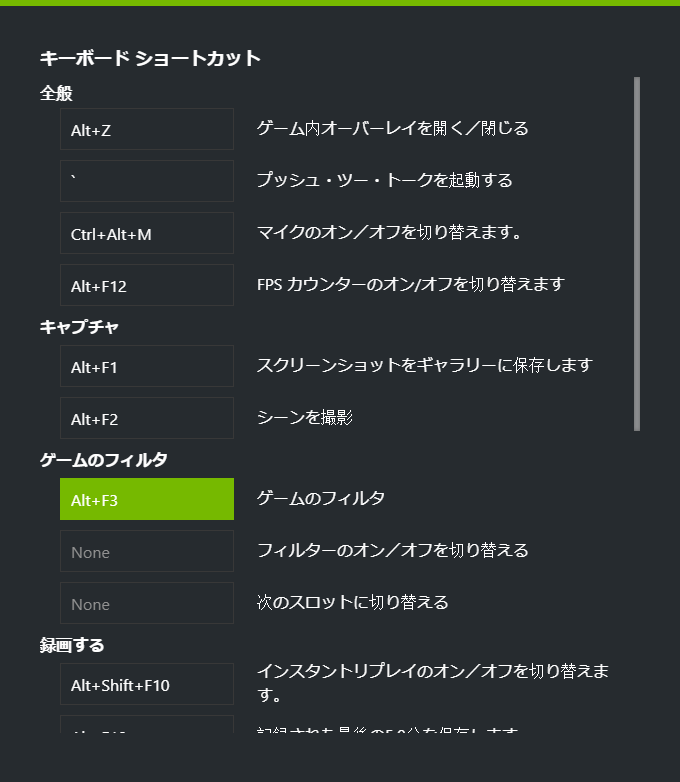Set a shortcut for toggling filters on/off
Screen dimensions: 680x782
tap(147, 551)
